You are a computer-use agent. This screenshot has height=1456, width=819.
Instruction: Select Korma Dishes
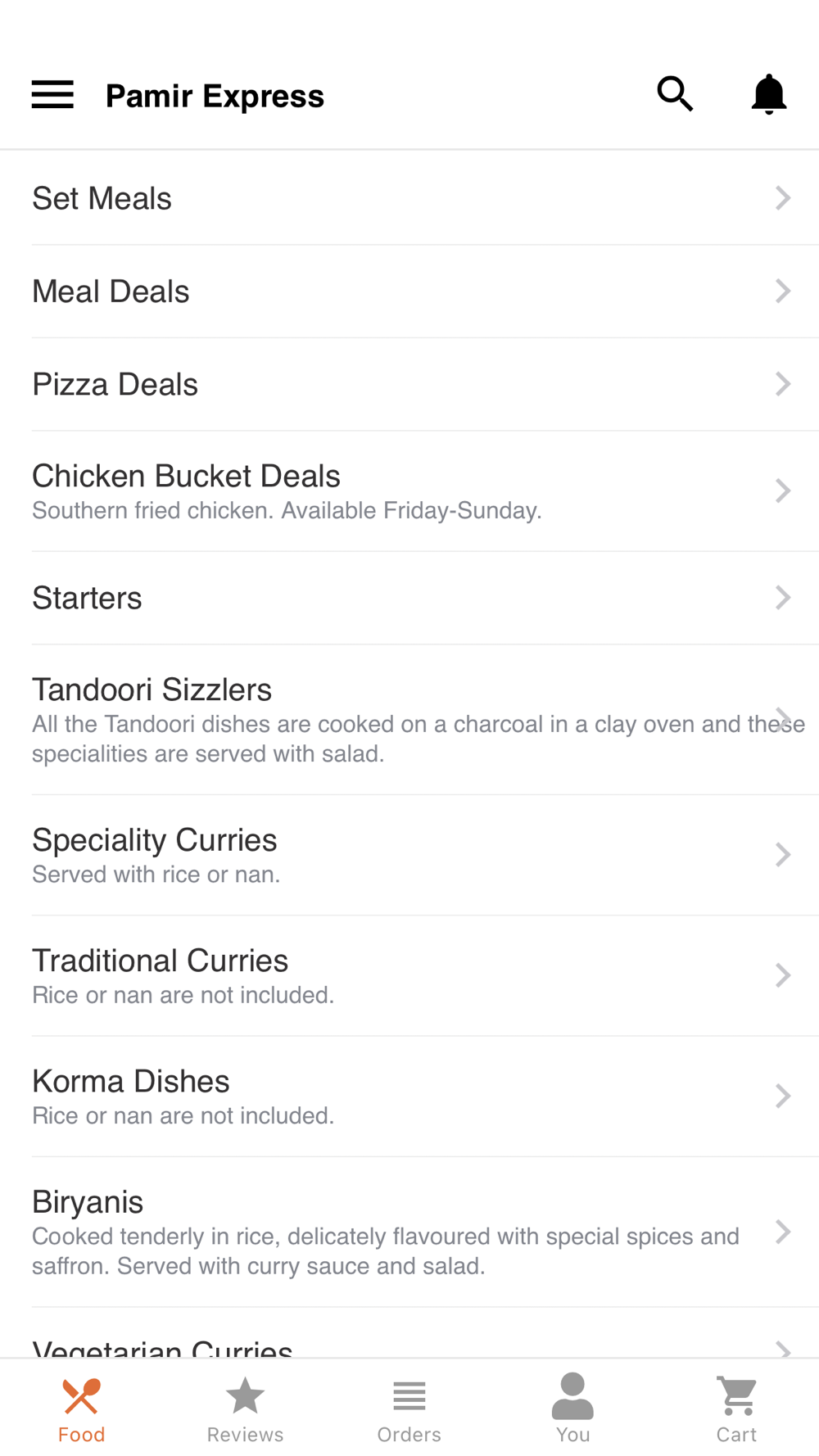click(409, 1097)
